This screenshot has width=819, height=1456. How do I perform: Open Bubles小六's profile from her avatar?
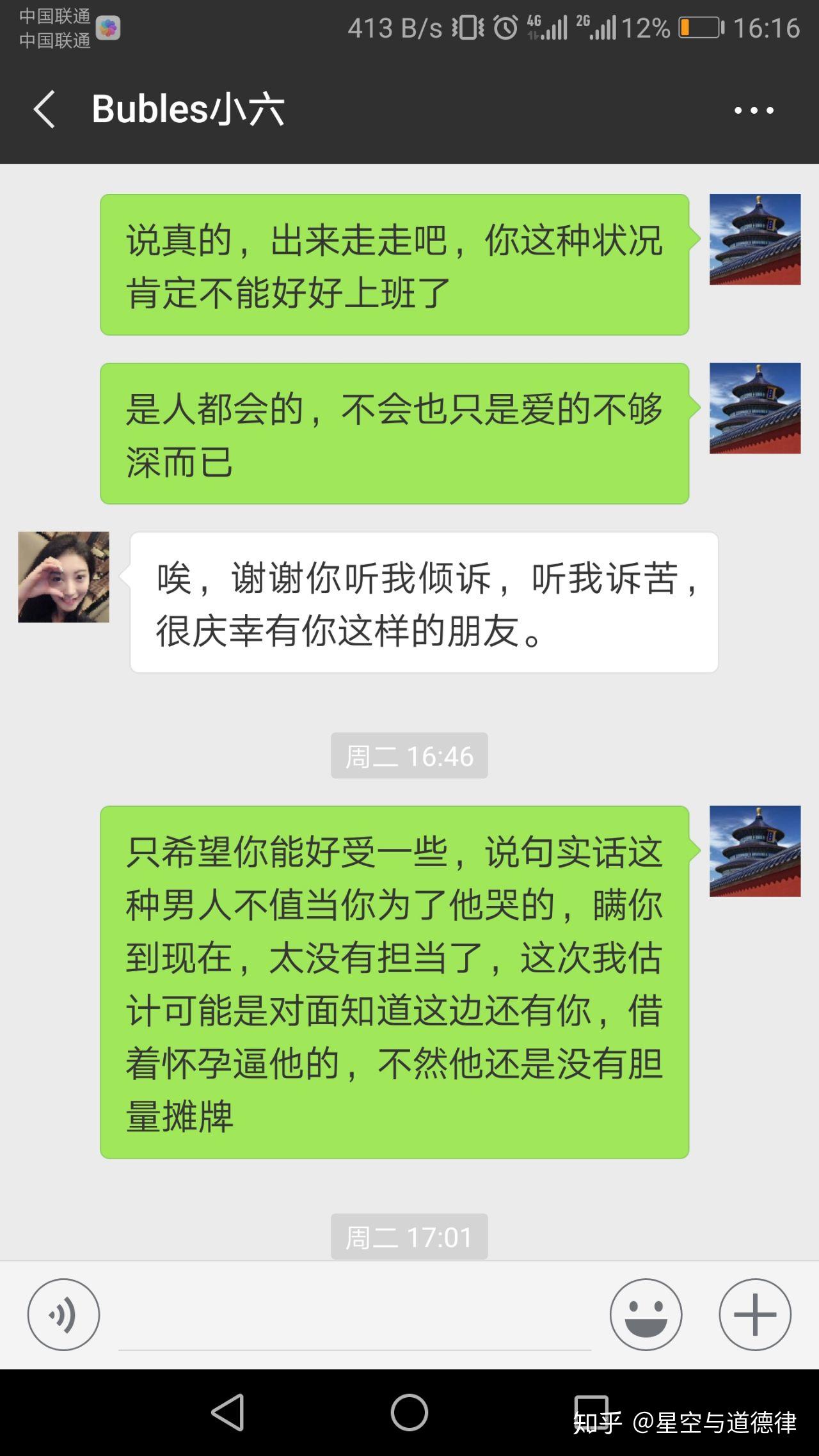click(63, 576)
